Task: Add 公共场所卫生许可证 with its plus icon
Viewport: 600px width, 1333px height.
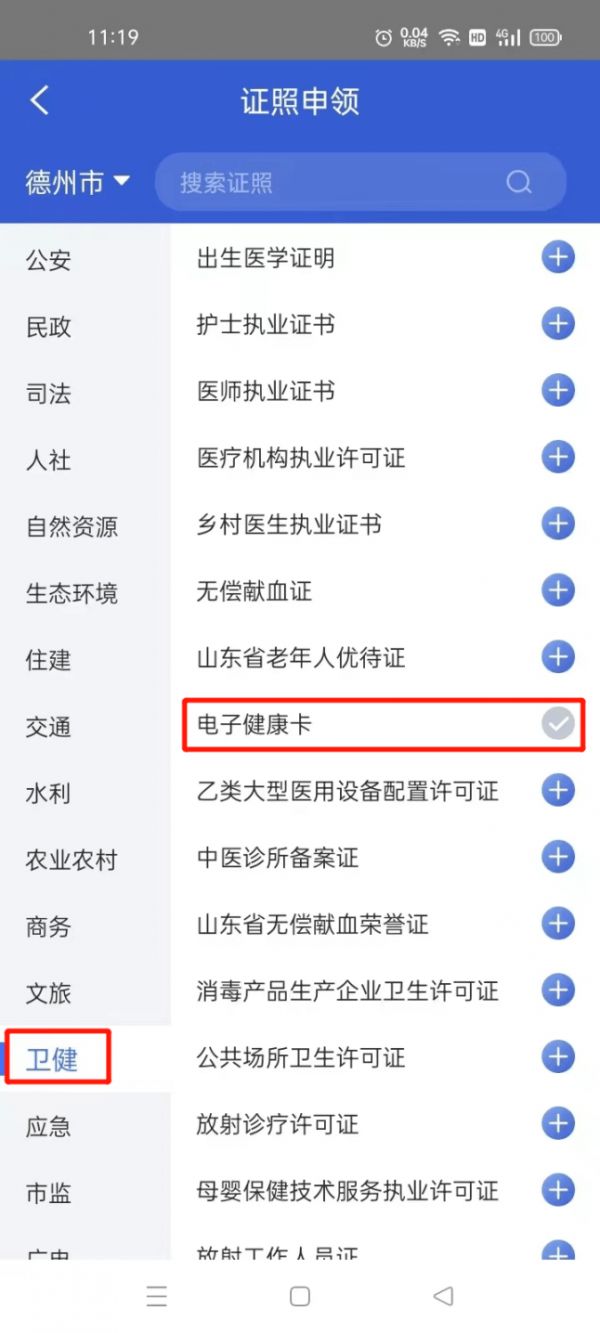Action: [558, 1057]
